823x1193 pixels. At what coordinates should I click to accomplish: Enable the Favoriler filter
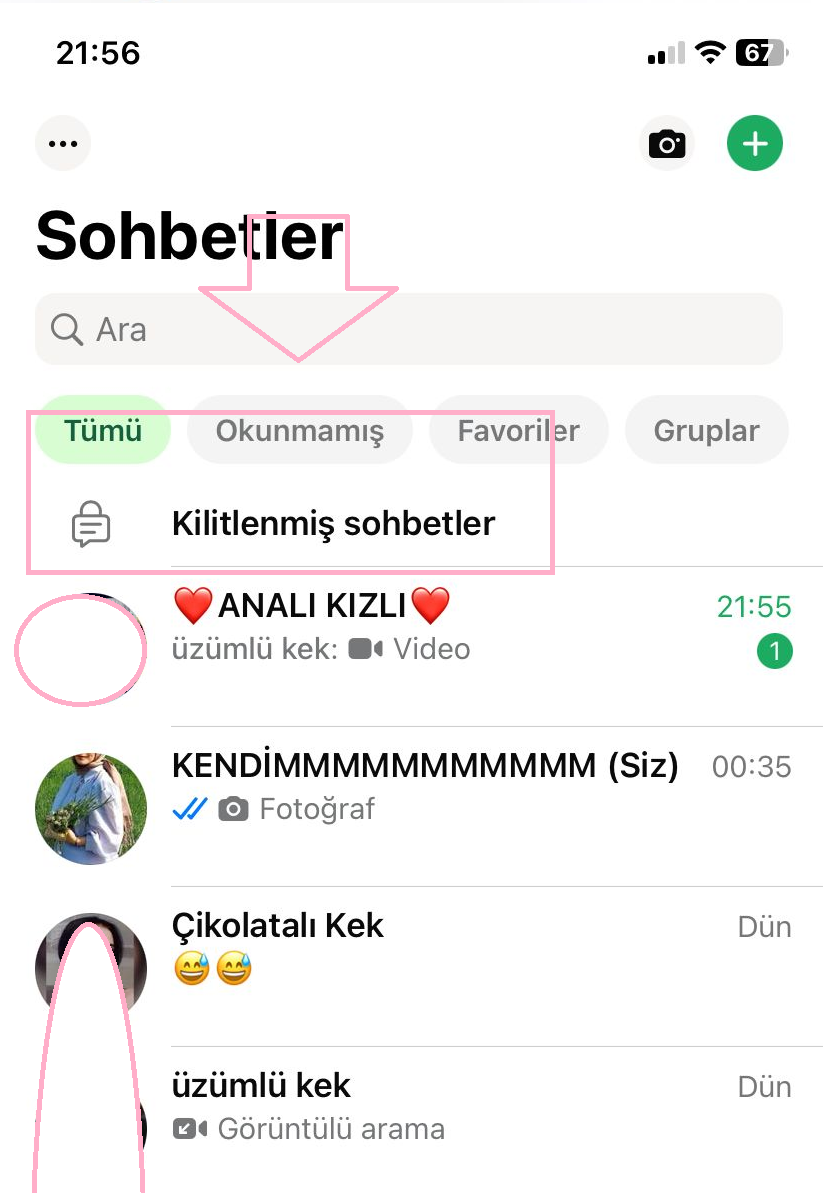click(518, 430)
